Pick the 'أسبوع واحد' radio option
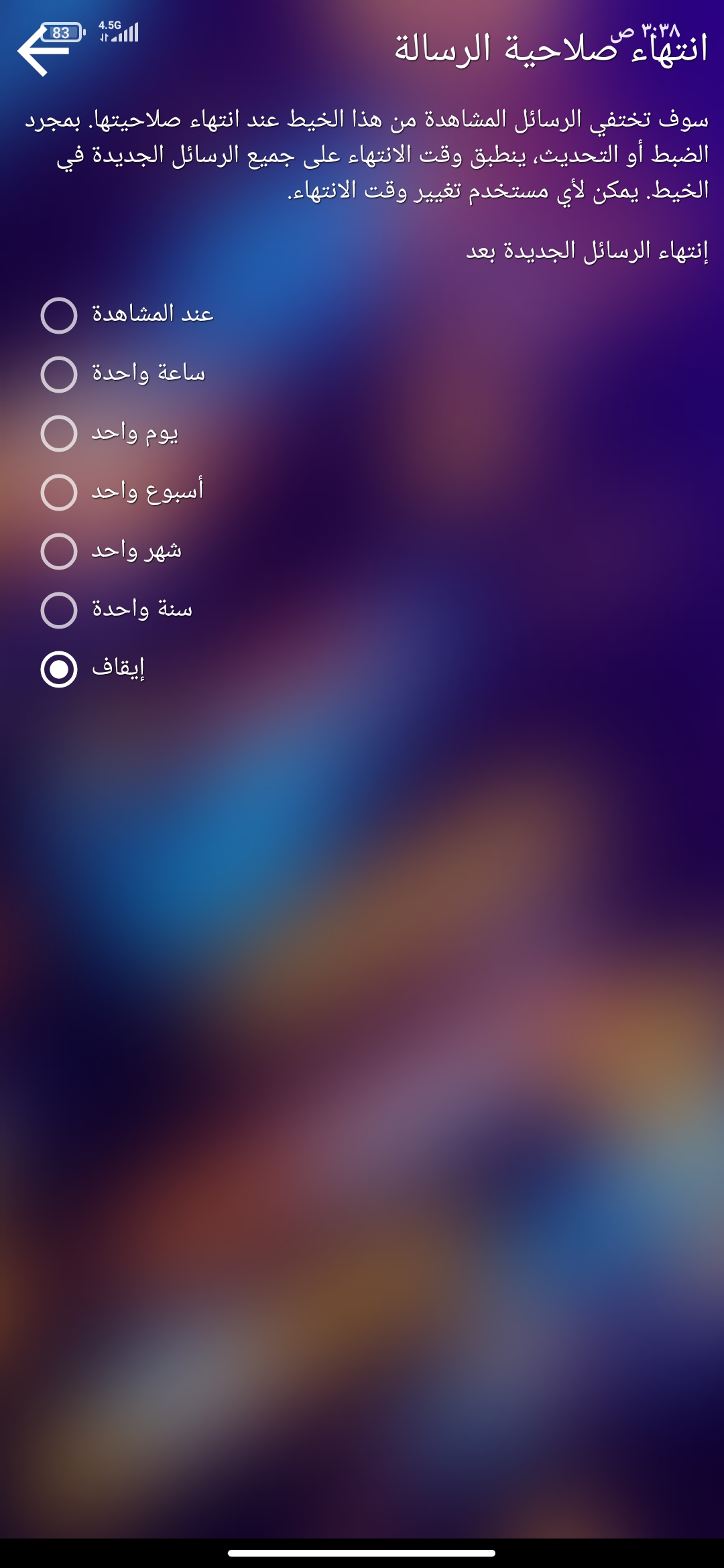724x1568 pixels. 59,492
